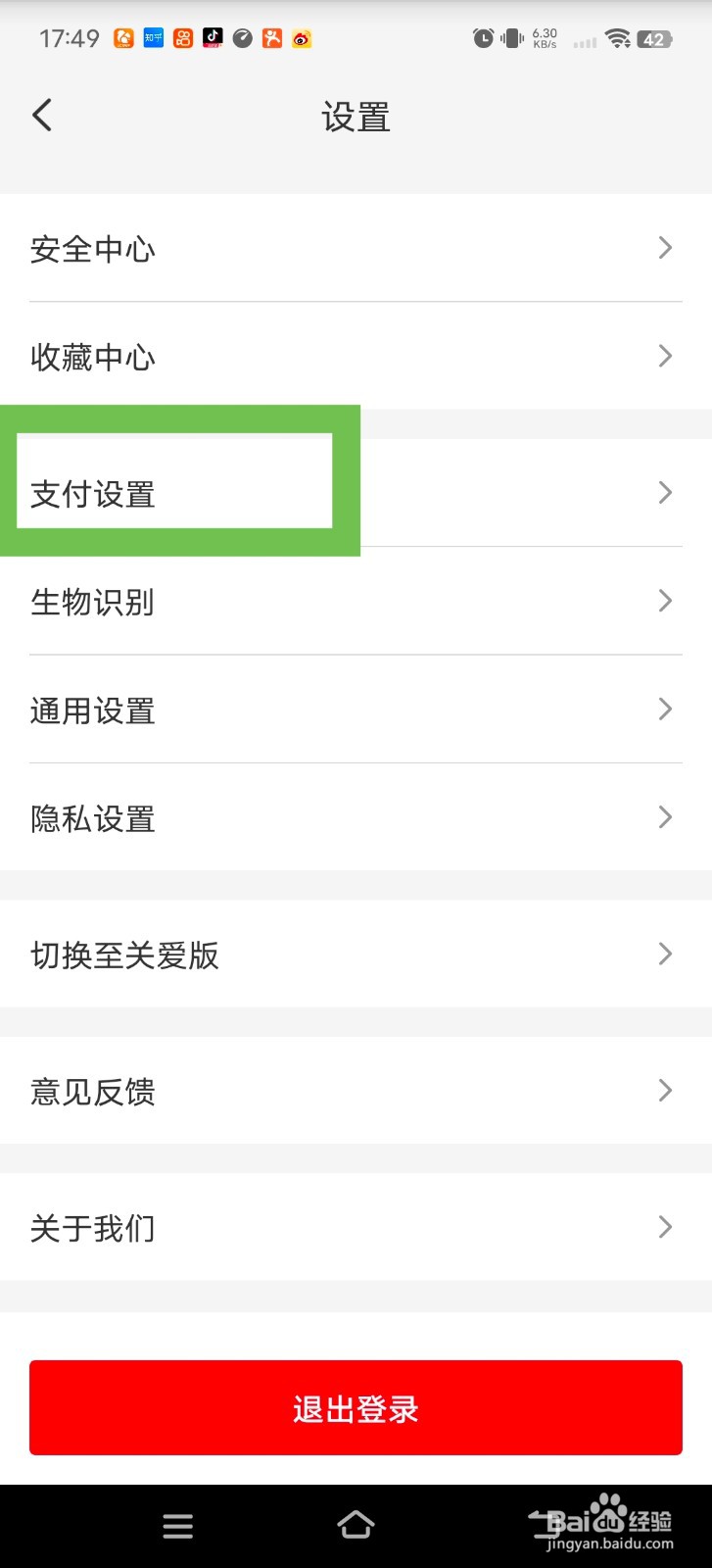712x1568 pixels.
Task: Tap the UC Browser icon in the status bar
Action: pos(123,39)
